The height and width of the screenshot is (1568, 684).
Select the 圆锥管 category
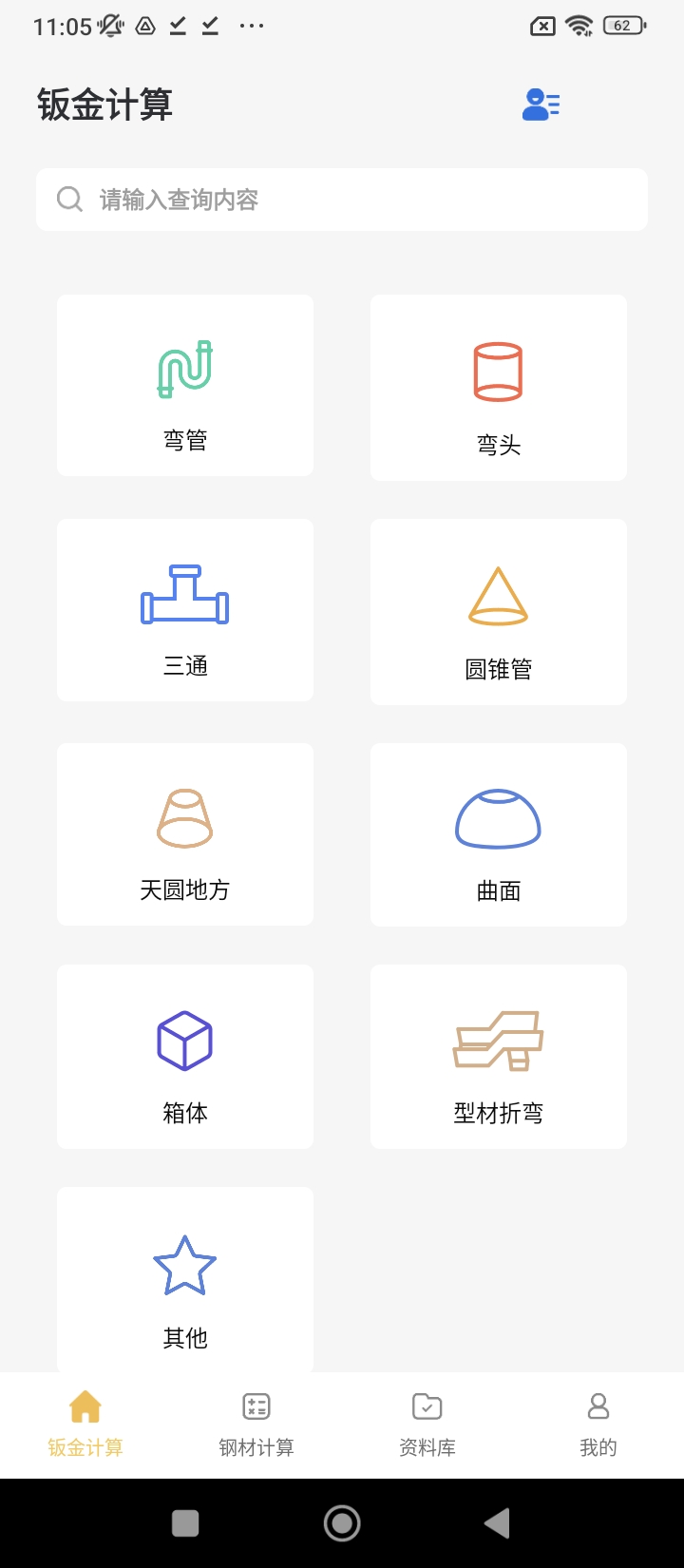pos(499,612)
